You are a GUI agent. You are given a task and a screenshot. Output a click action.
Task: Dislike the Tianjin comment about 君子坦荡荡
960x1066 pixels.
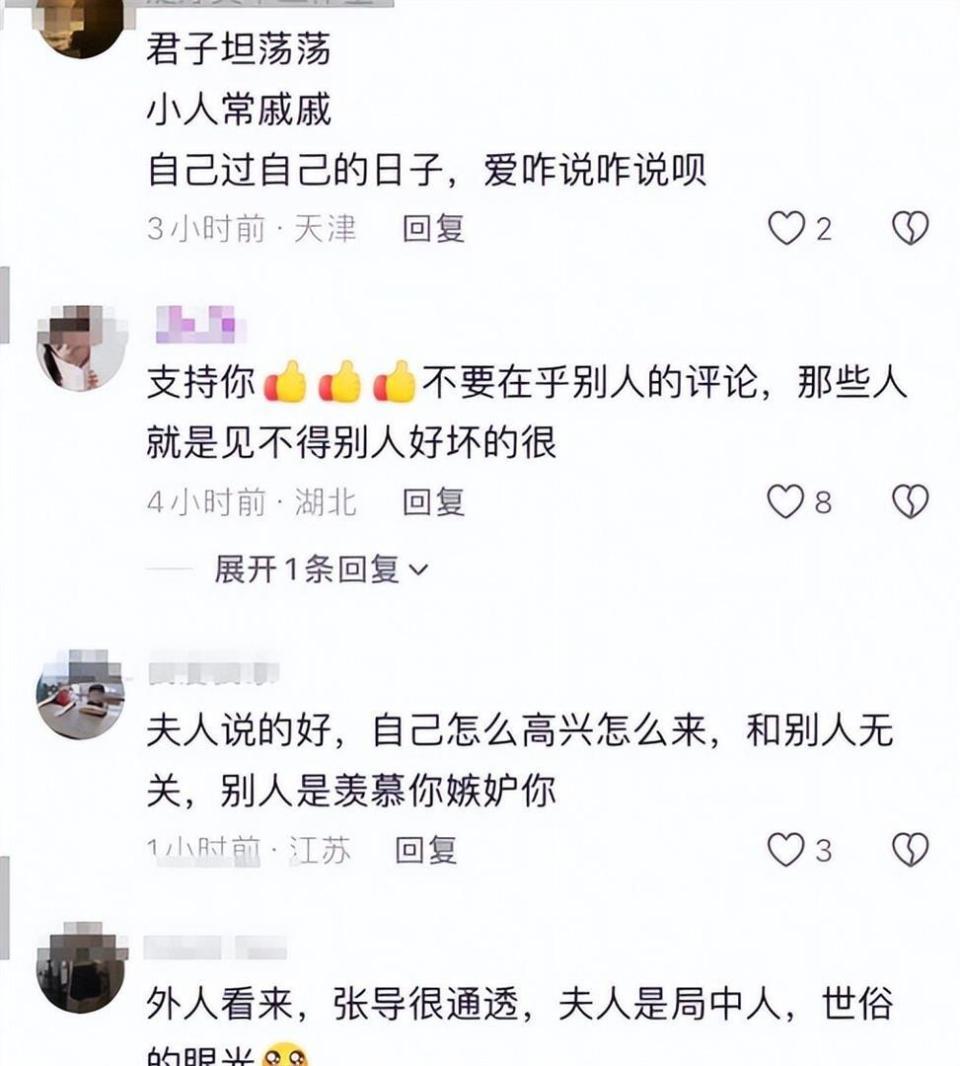[x=910, y=229]
